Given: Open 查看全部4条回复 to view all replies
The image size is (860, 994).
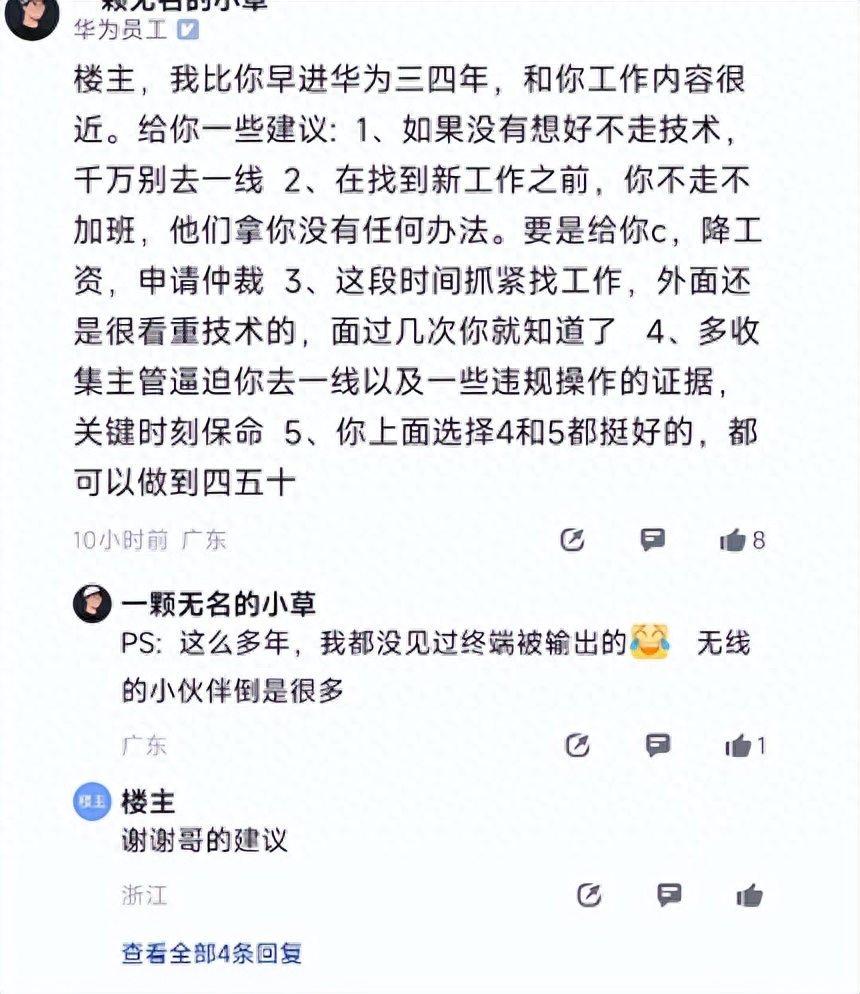Looking at the screenshot, I should click(x=212, y=953).
